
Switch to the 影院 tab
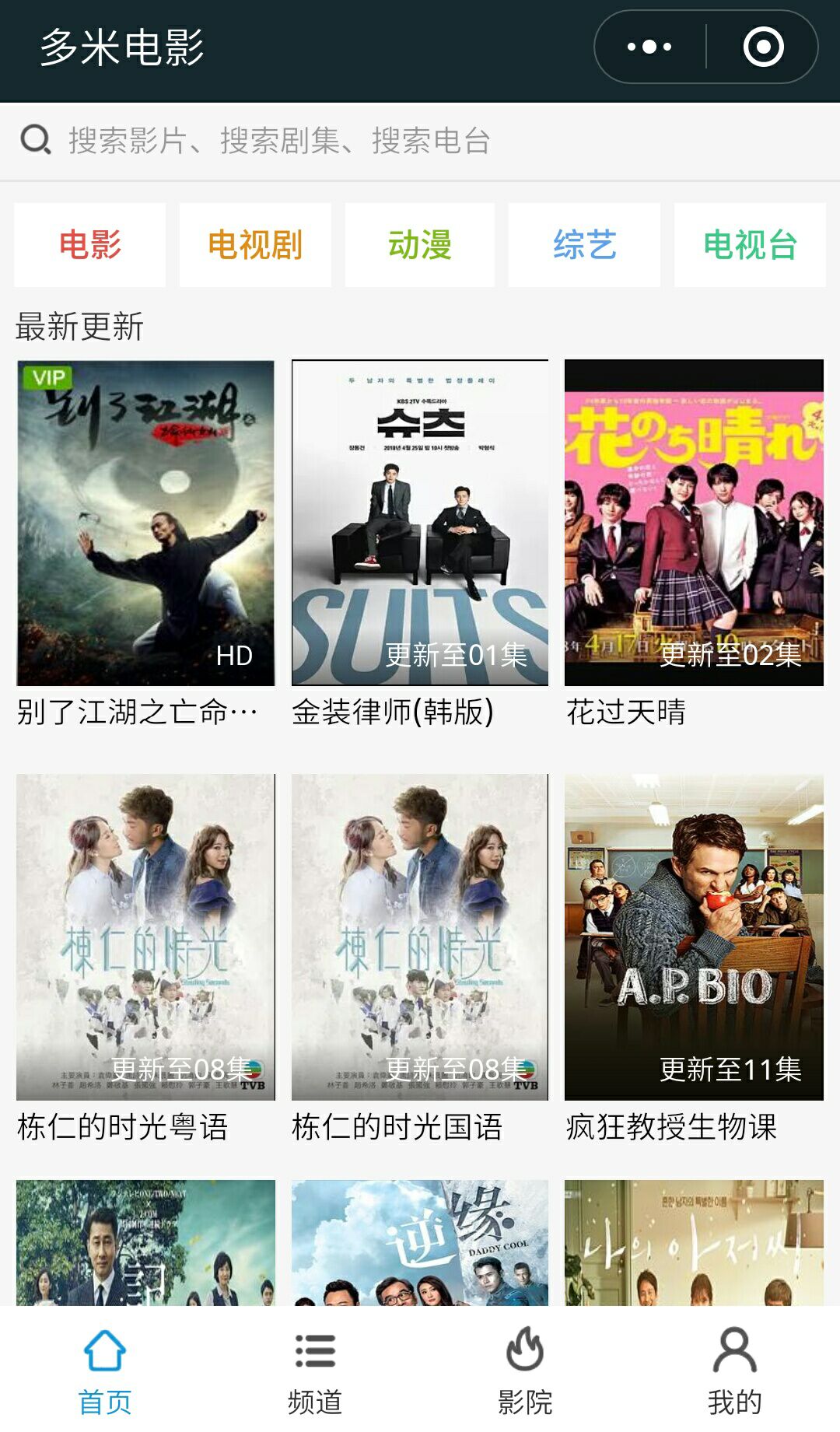tap(525, 1371)
